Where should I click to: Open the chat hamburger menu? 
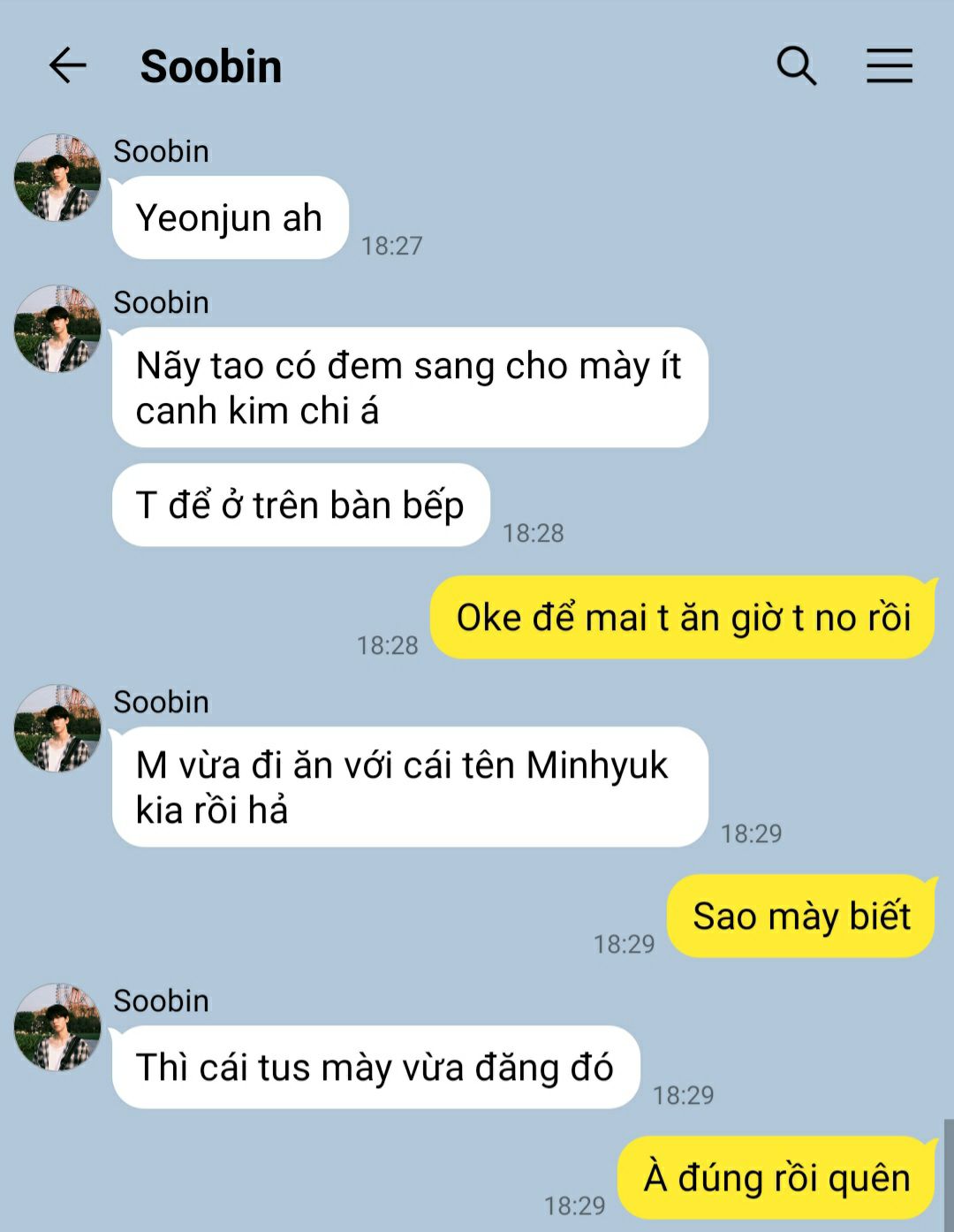pyautogui.click(x=889, y=65)
